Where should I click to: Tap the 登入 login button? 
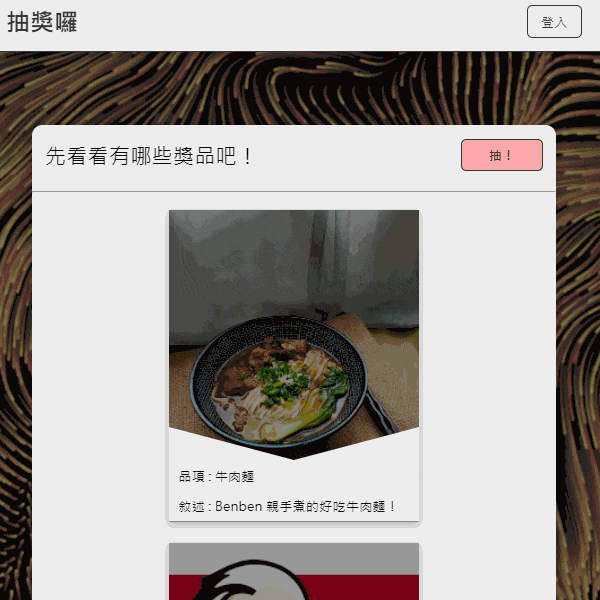pyautogui.click(x=554, y=22)
